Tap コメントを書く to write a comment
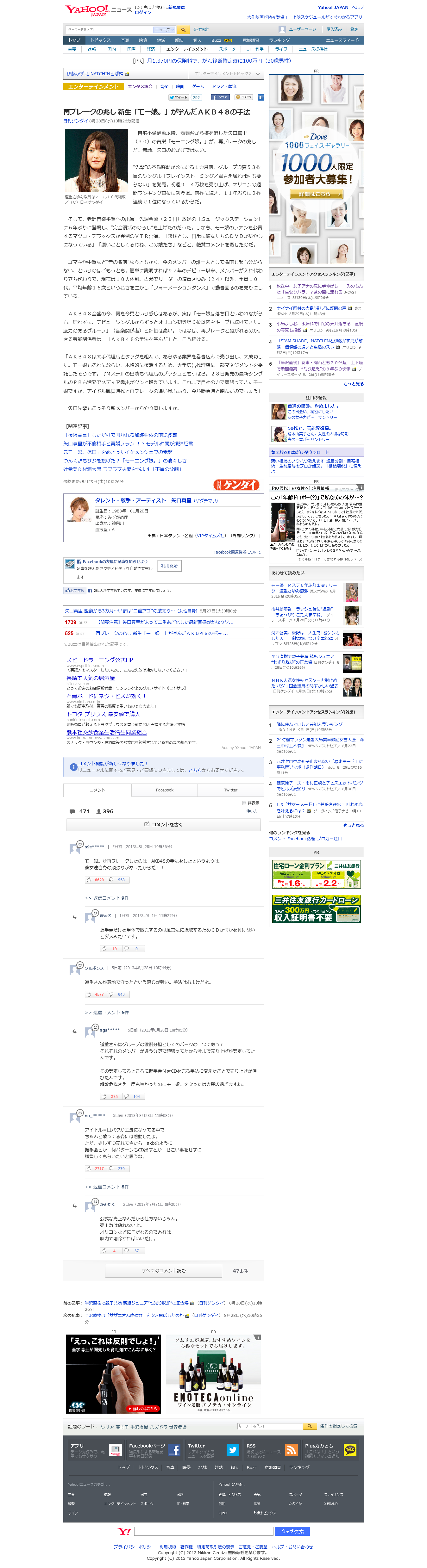This screenshot has height=1568, width=427. pos(163,824)
